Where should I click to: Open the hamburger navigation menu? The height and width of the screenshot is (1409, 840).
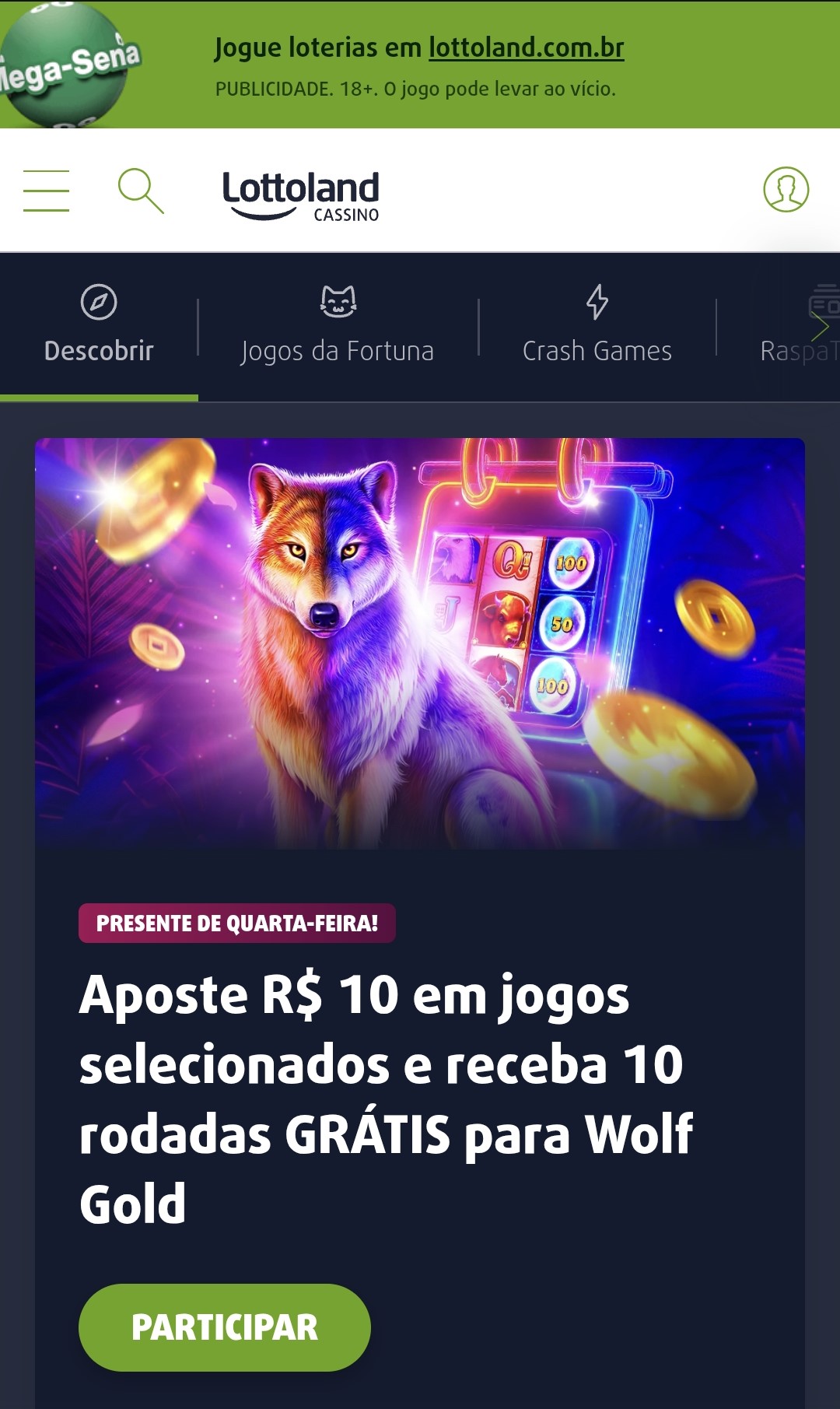click(x=47, y=191)
